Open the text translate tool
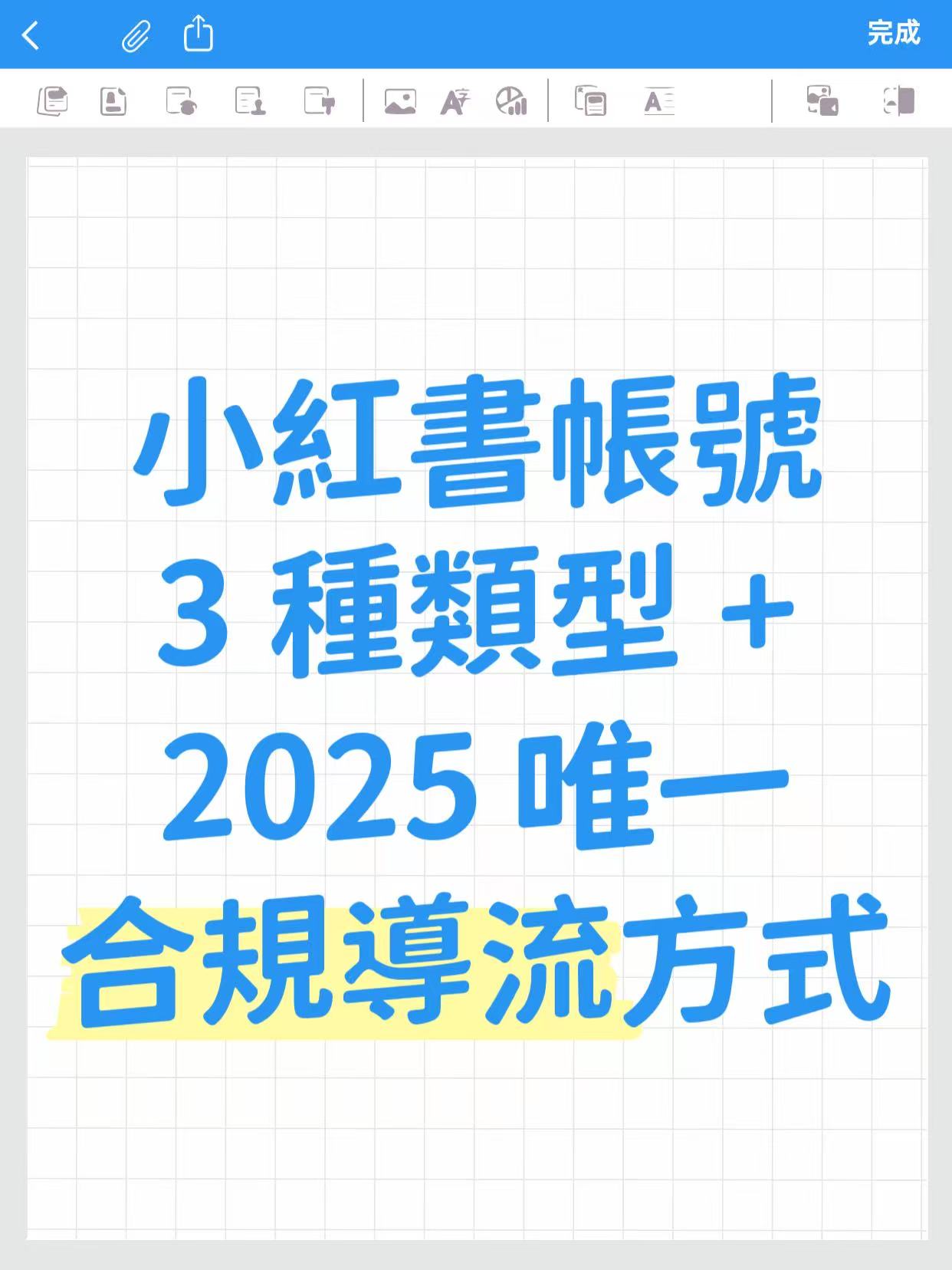952x1270 pixels. pos(455,101)
